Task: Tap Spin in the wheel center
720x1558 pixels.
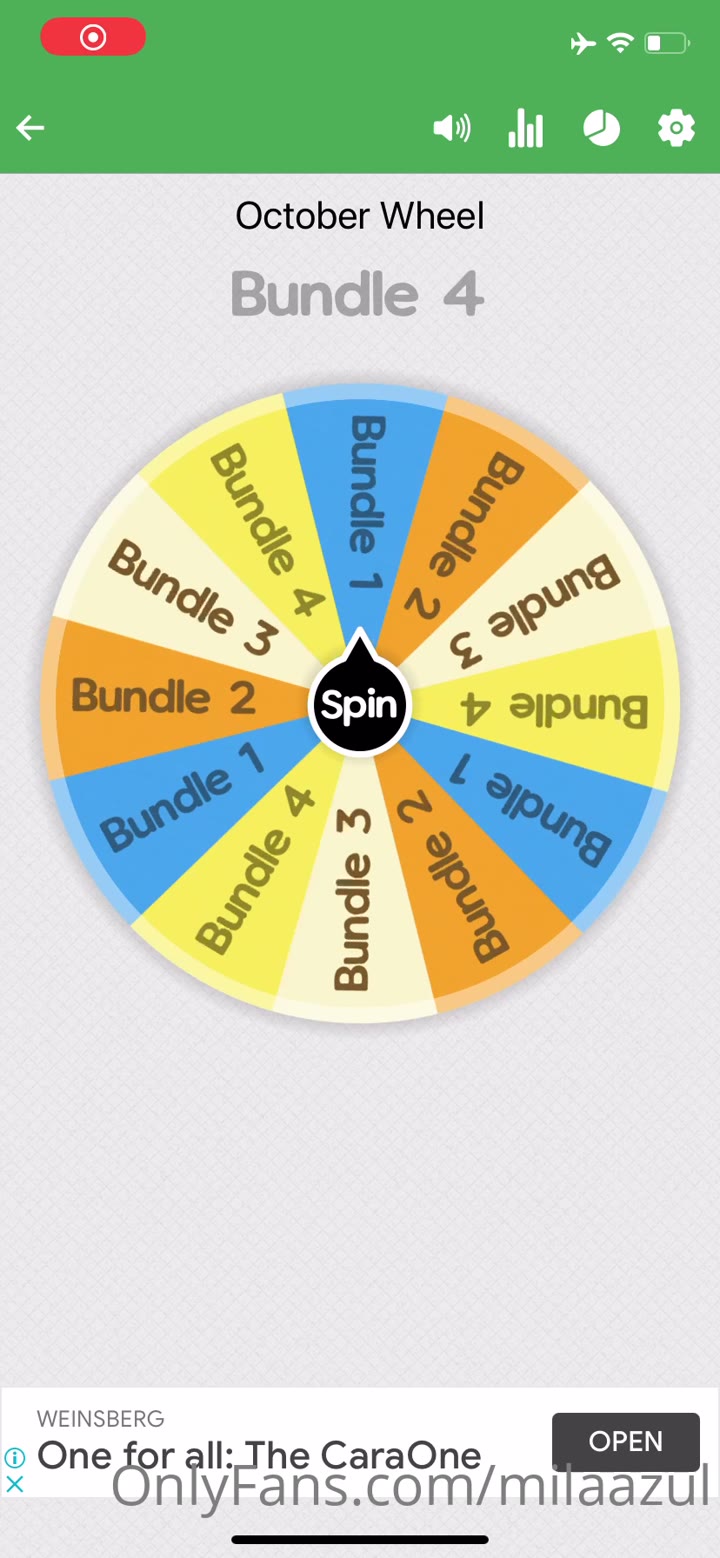Action: point(360,706)
